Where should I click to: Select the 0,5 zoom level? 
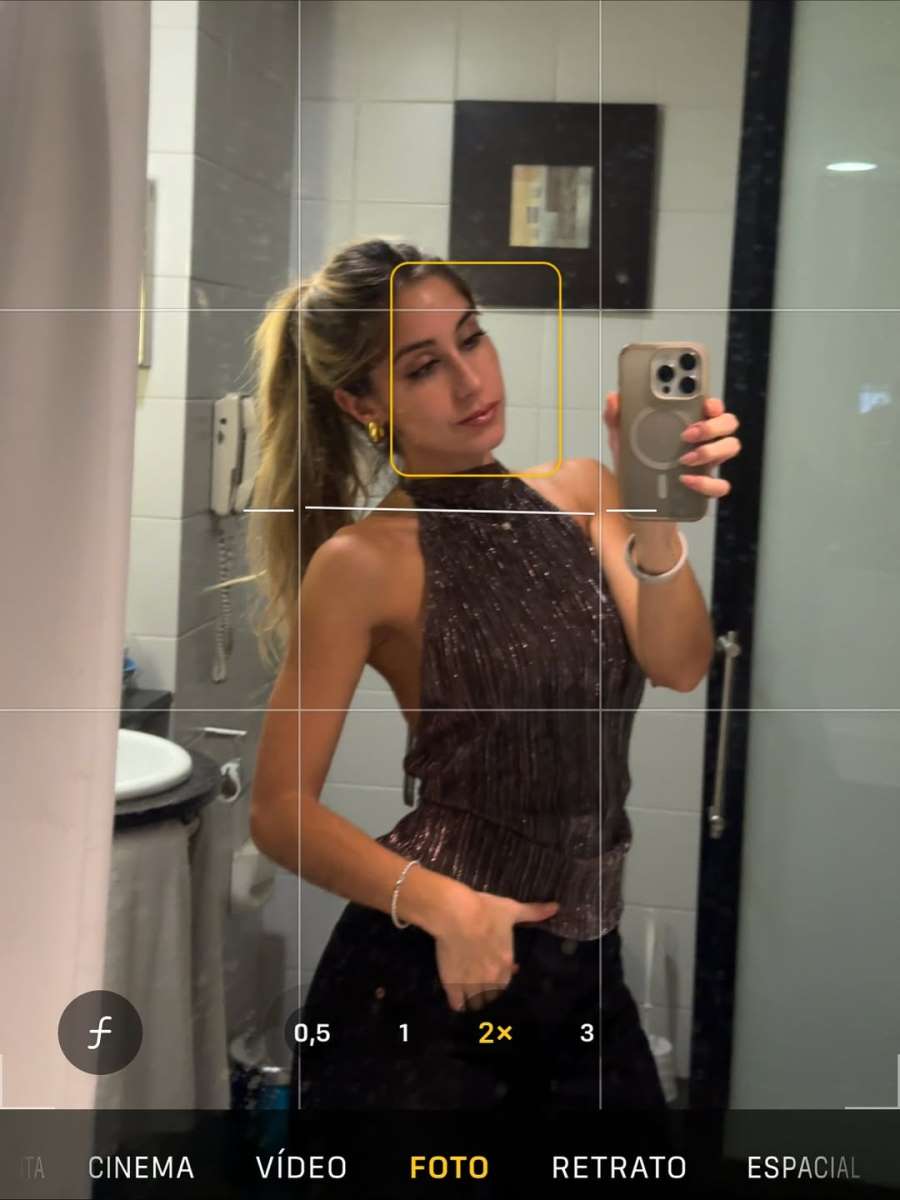313,1033
